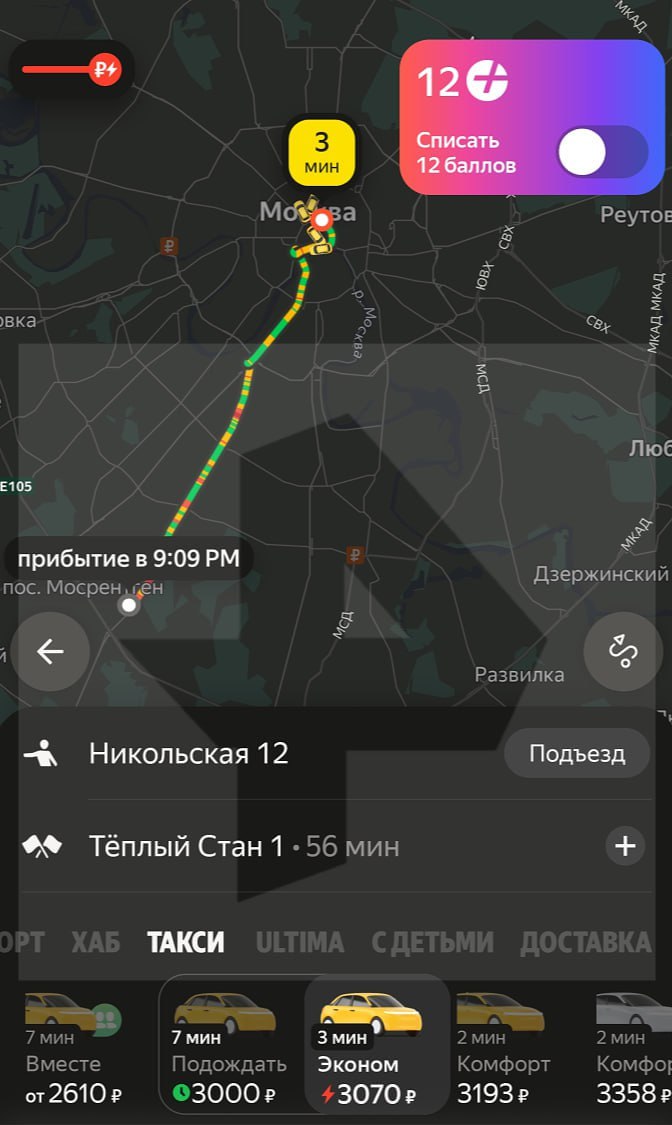Select the Эконом tariff for 3070 ₽
The width and height of the screenshot is (672, 1125).
(377, 1050)
